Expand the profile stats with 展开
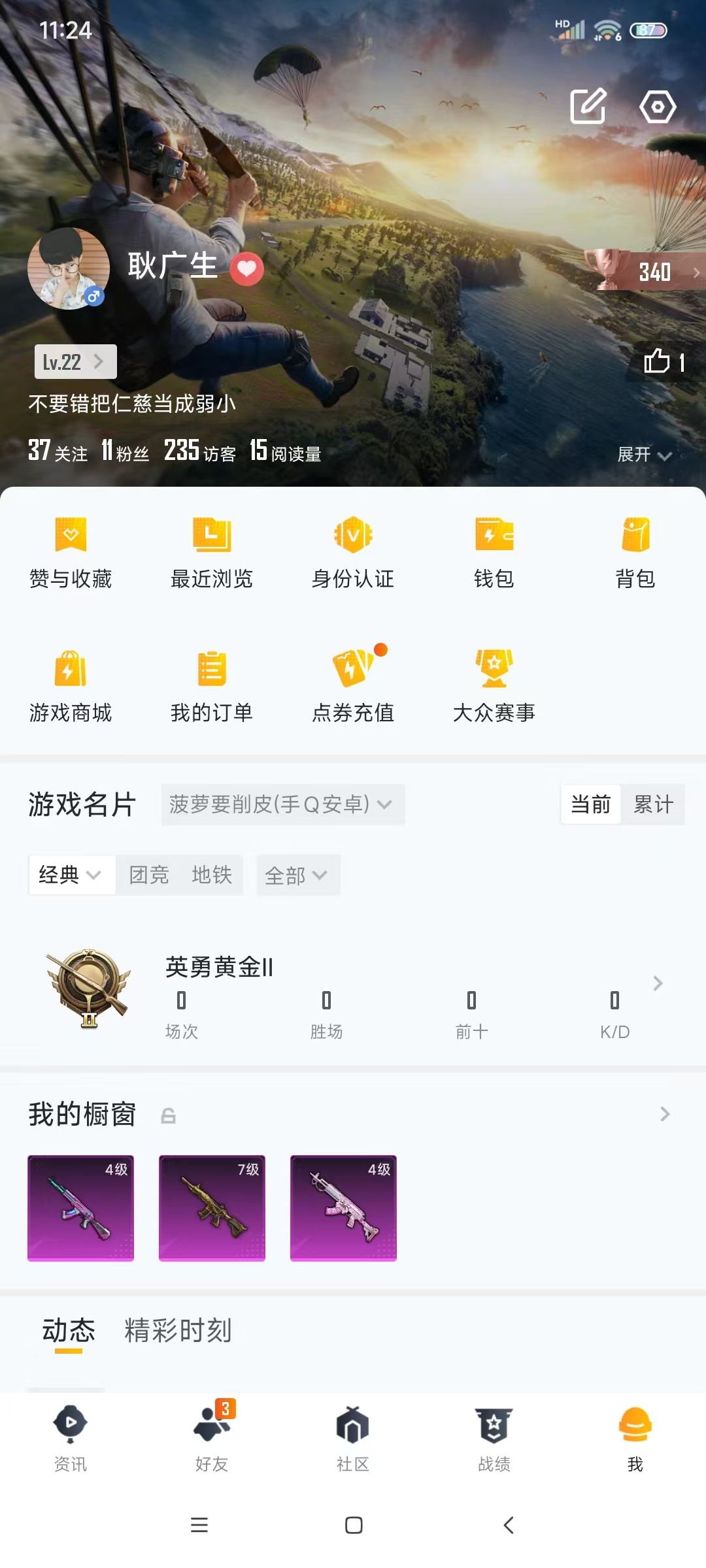 click(644, 454)
